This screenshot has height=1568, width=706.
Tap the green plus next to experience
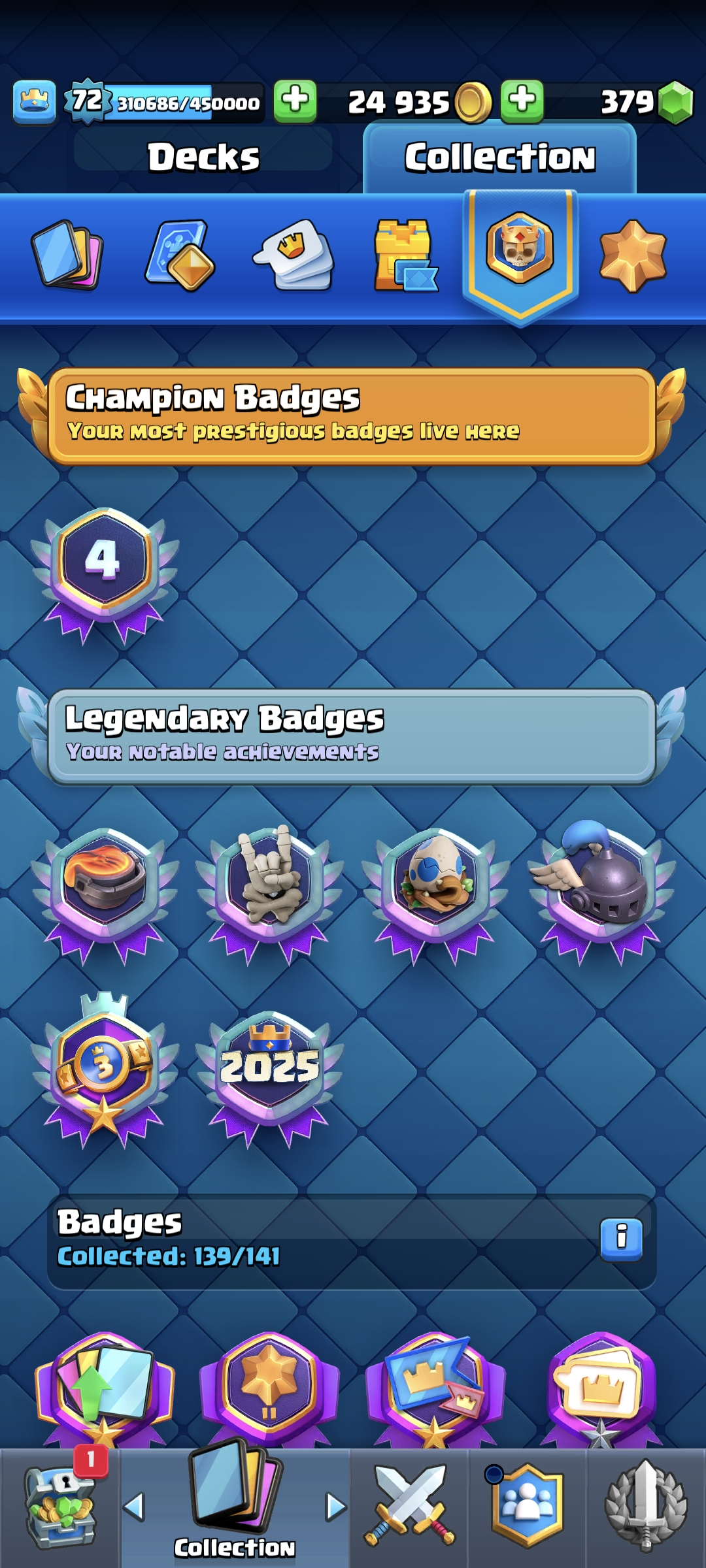coord(295,101)
